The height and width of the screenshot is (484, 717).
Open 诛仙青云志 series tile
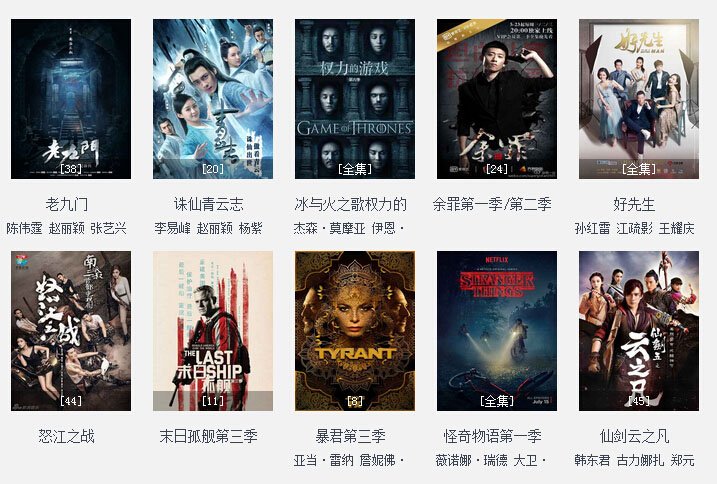[x=213, y=99]
